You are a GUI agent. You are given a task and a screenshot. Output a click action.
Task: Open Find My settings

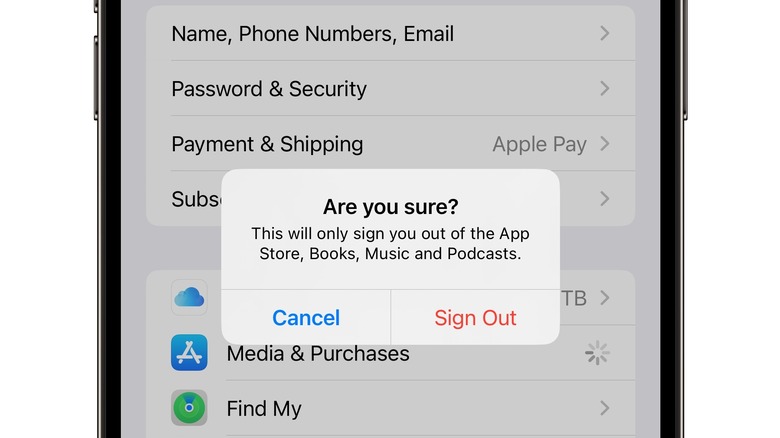coord(390,408)
